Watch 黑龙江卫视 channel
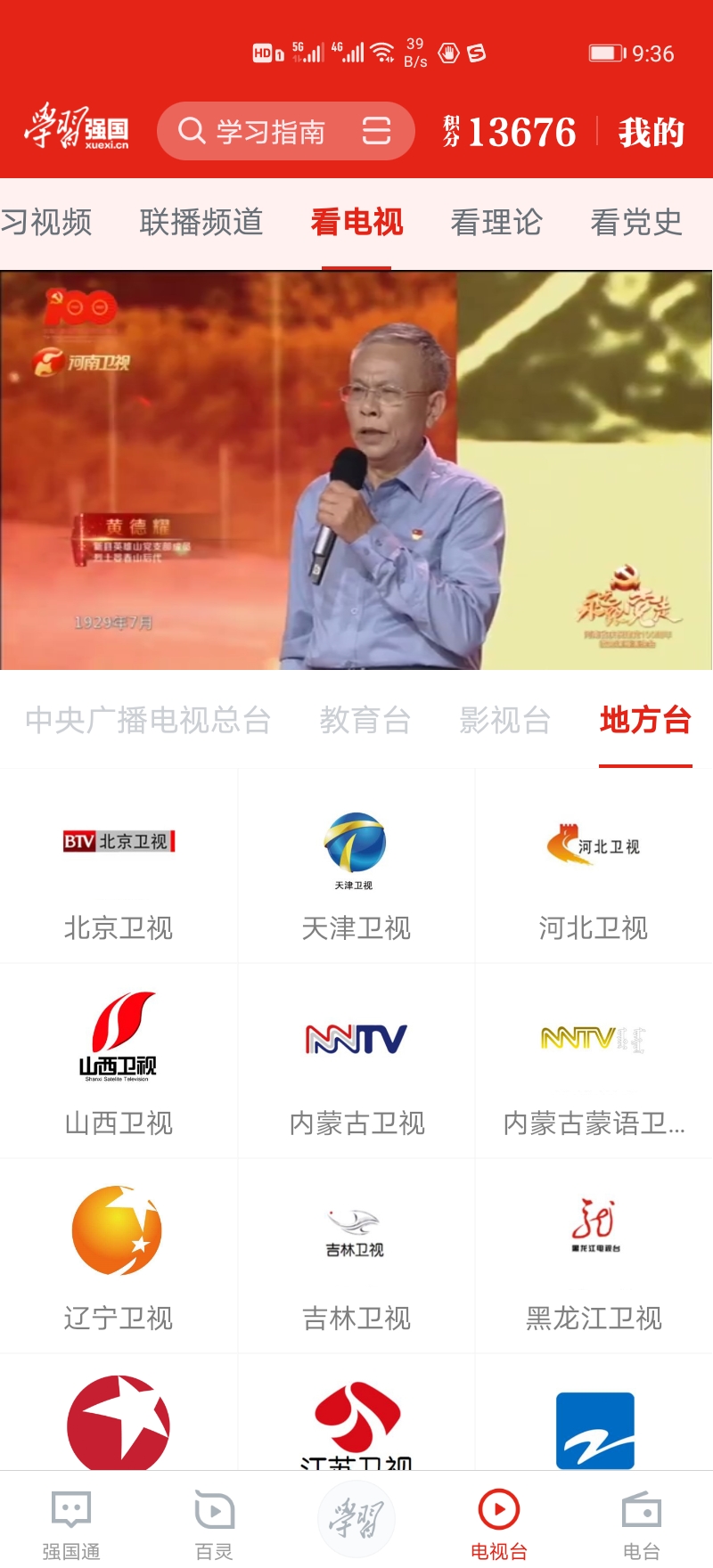 click(x=594, y=1257)
